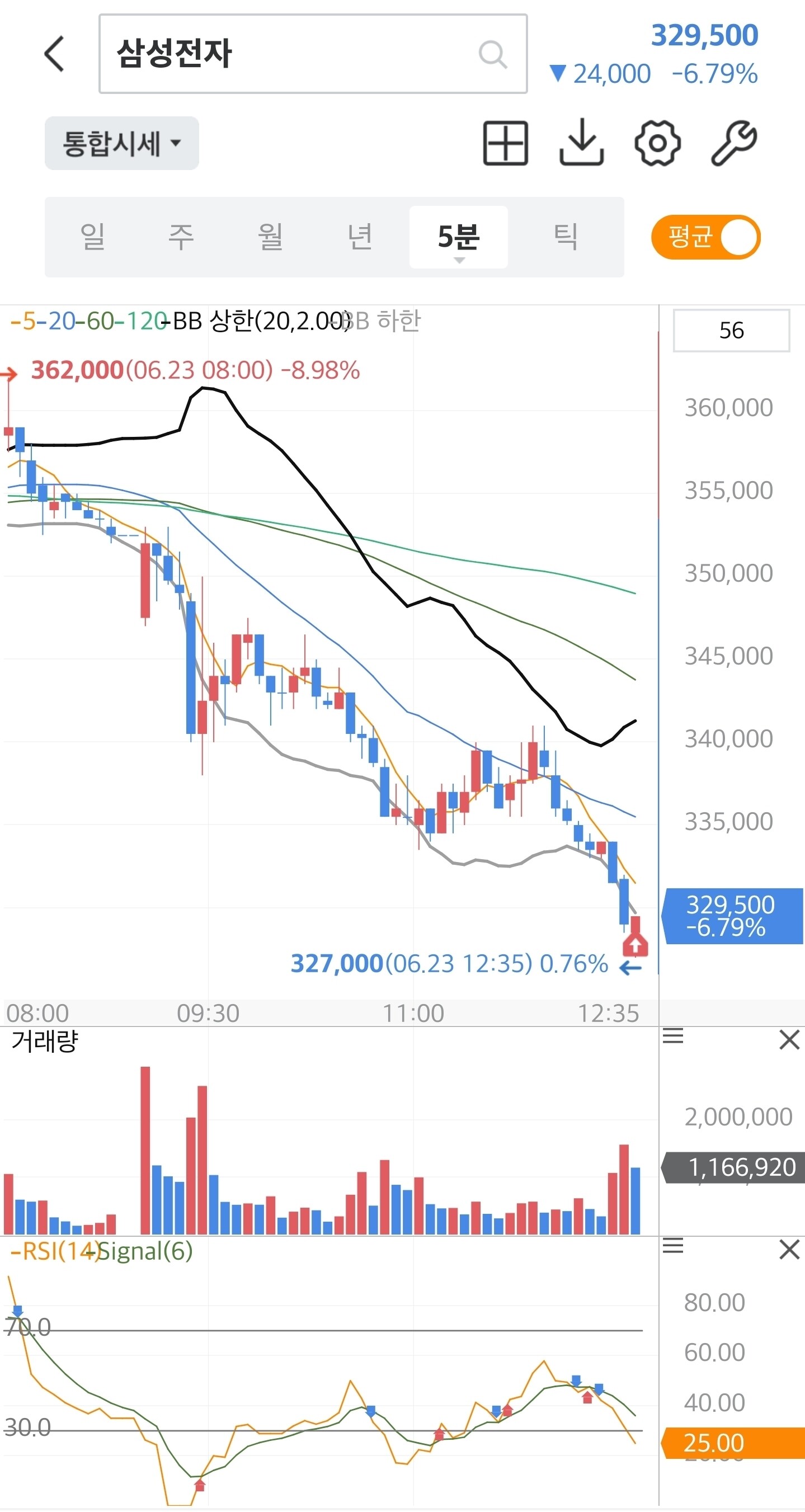
Task: Switch to the 주 weekly chart tab
Action: (181, 237)
